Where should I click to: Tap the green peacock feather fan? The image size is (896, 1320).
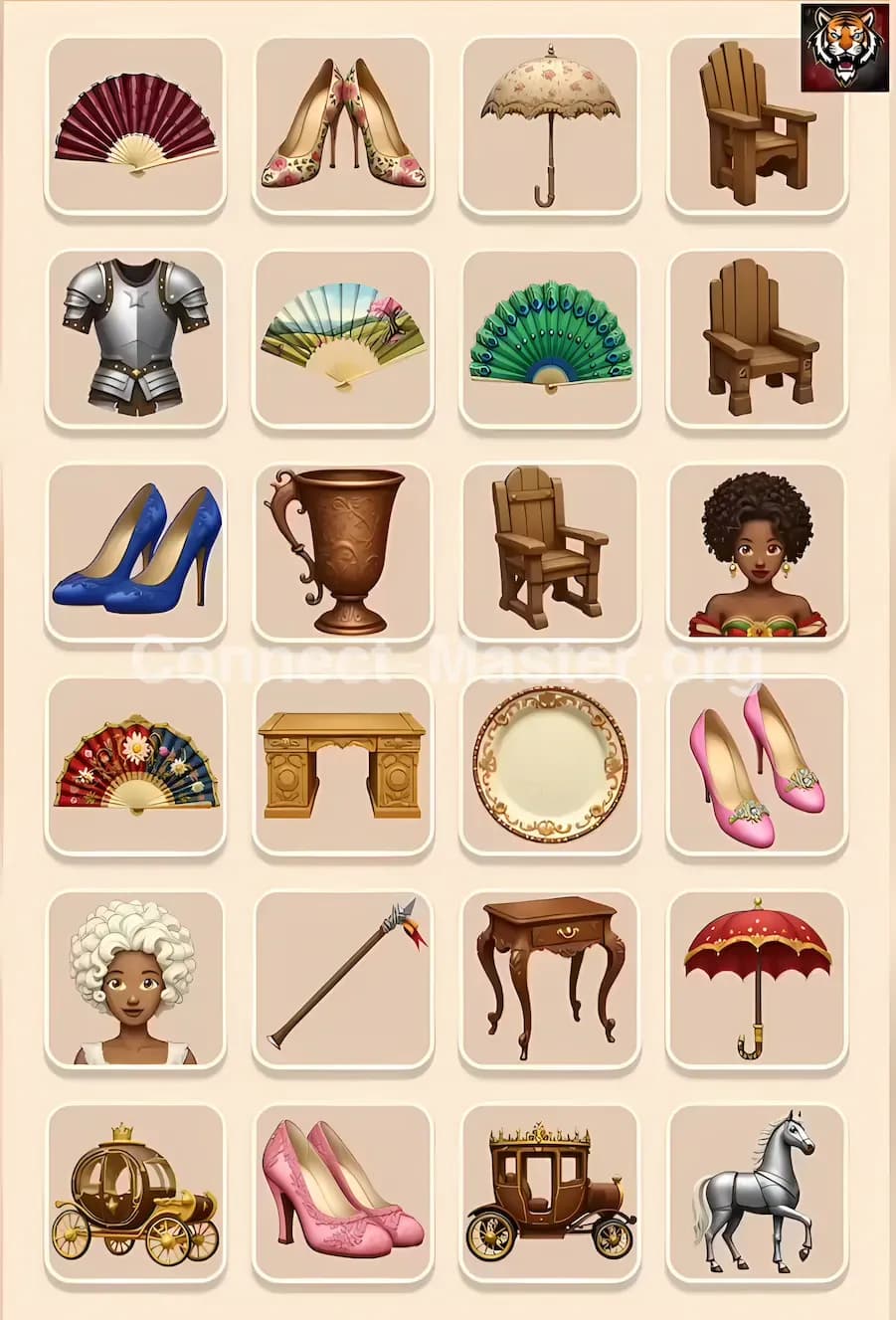tap(550, 338)
